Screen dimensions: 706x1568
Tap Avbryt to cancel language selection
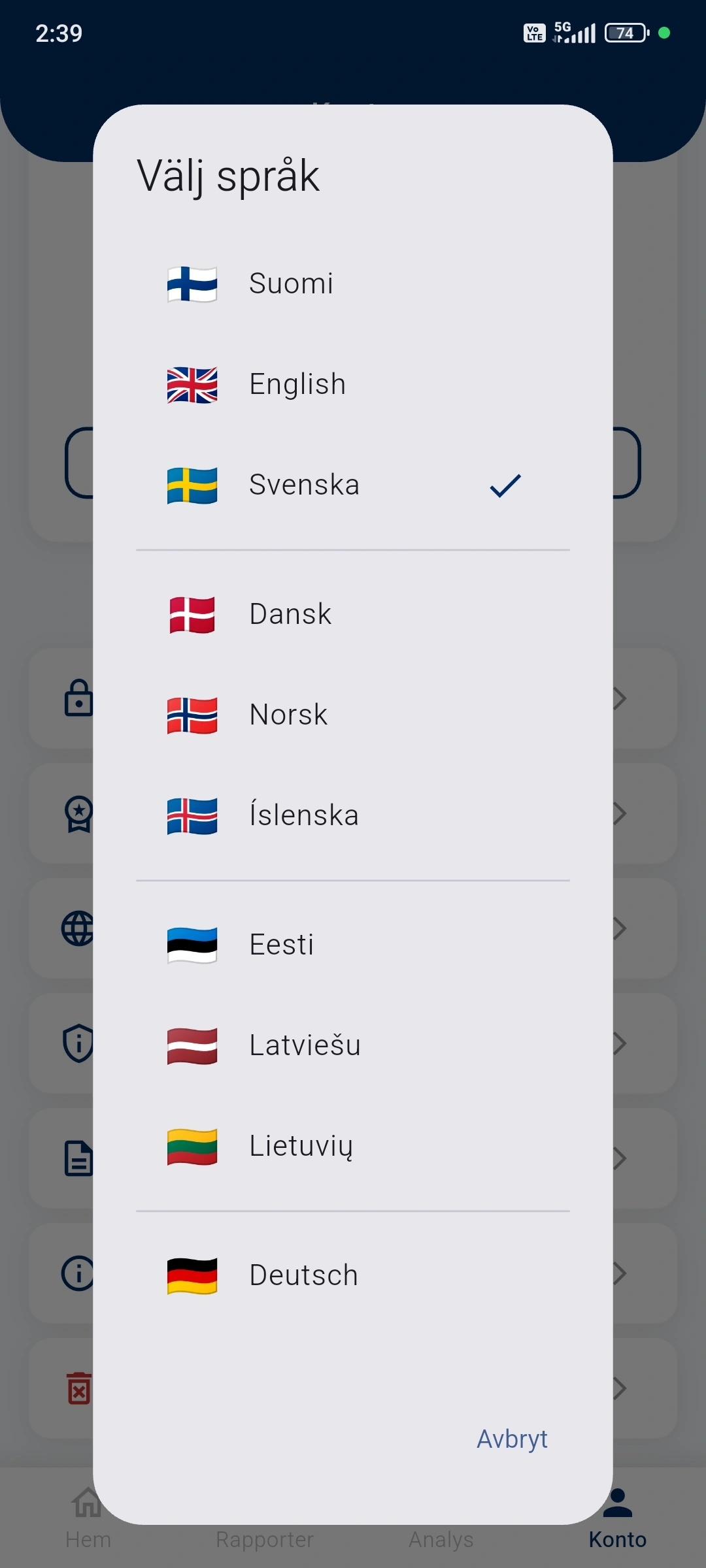(x=513, y=1439)
